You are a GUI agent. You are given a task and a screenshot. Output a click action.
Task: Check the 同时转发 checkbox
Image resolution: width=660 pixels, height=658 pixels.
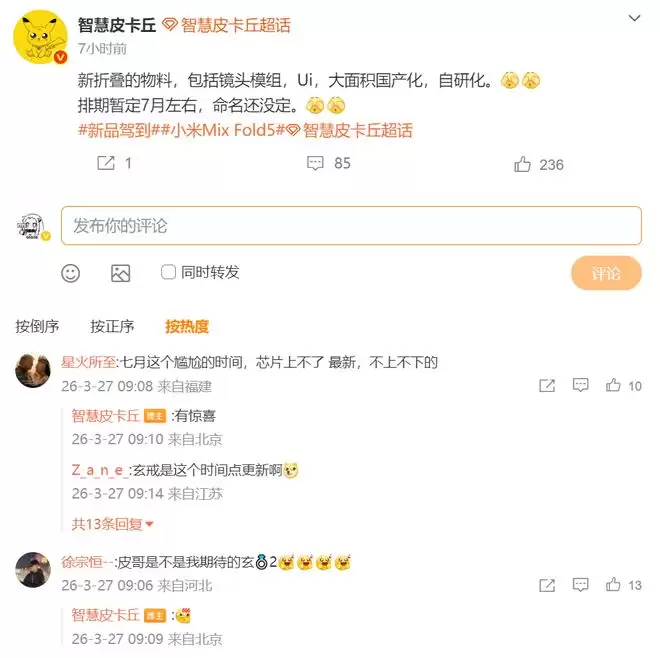point(169,272)
